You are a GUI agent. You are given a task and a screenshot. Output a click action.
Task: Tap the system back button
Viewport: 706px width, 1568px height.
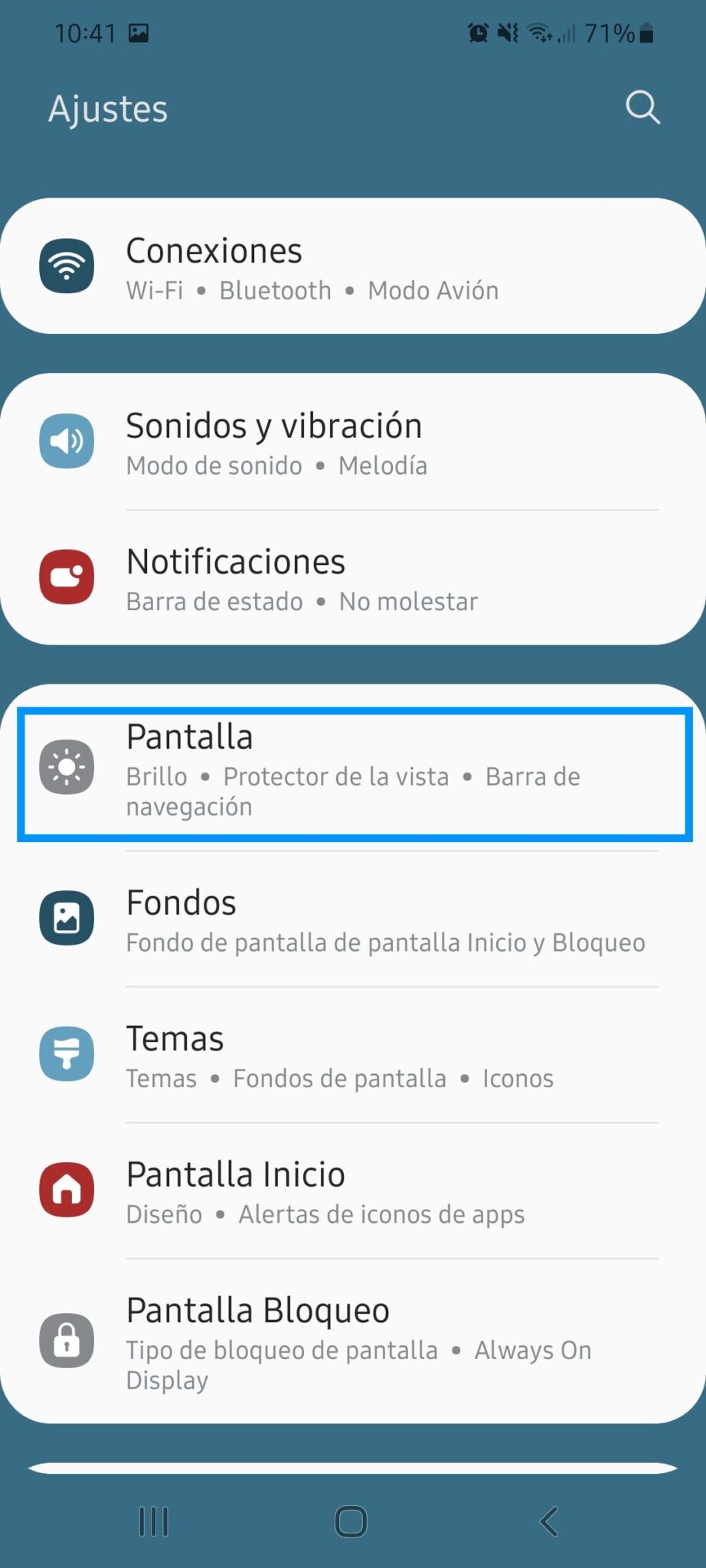pos(548,1521)
